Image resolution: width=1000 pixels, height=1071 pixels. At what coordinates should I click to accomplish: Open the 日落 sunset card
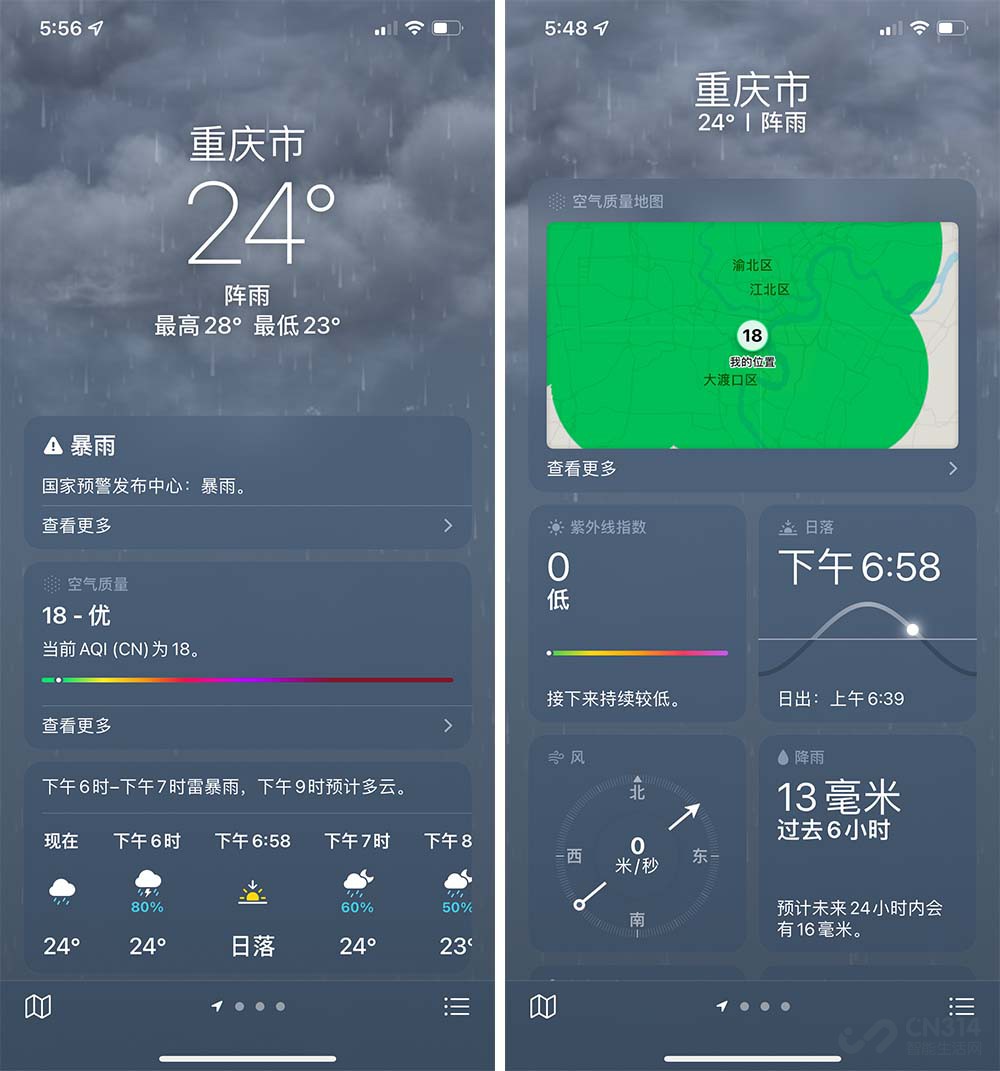point(867,612)
